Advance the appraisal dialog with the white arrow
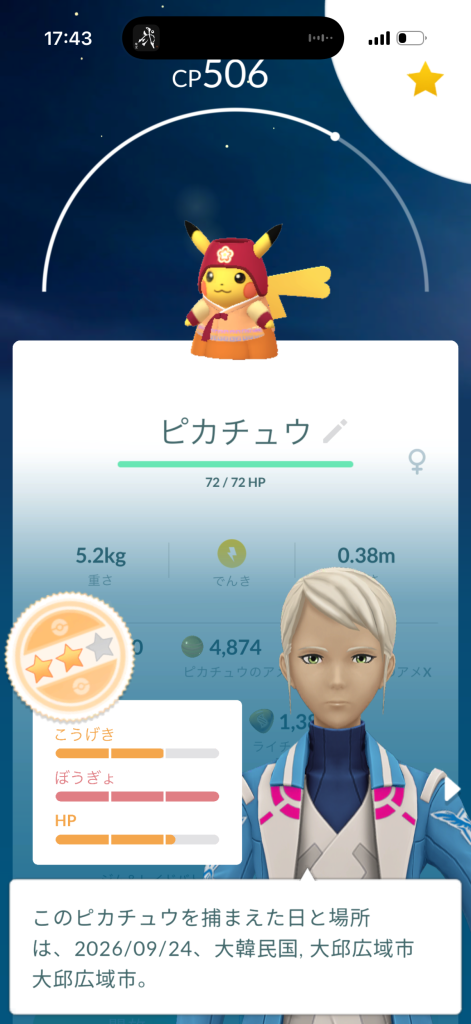This screenshot has height=1024, width=471. [453, 790]
